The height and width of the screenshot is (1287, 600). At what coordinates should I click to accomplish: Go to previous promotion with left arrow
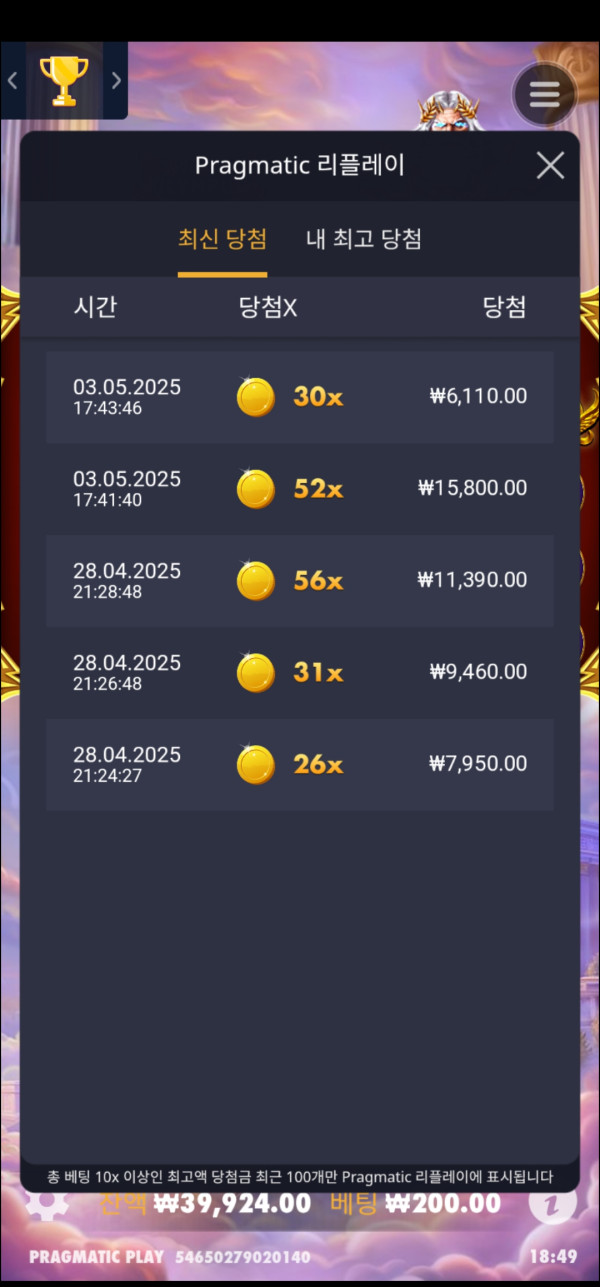13,81
